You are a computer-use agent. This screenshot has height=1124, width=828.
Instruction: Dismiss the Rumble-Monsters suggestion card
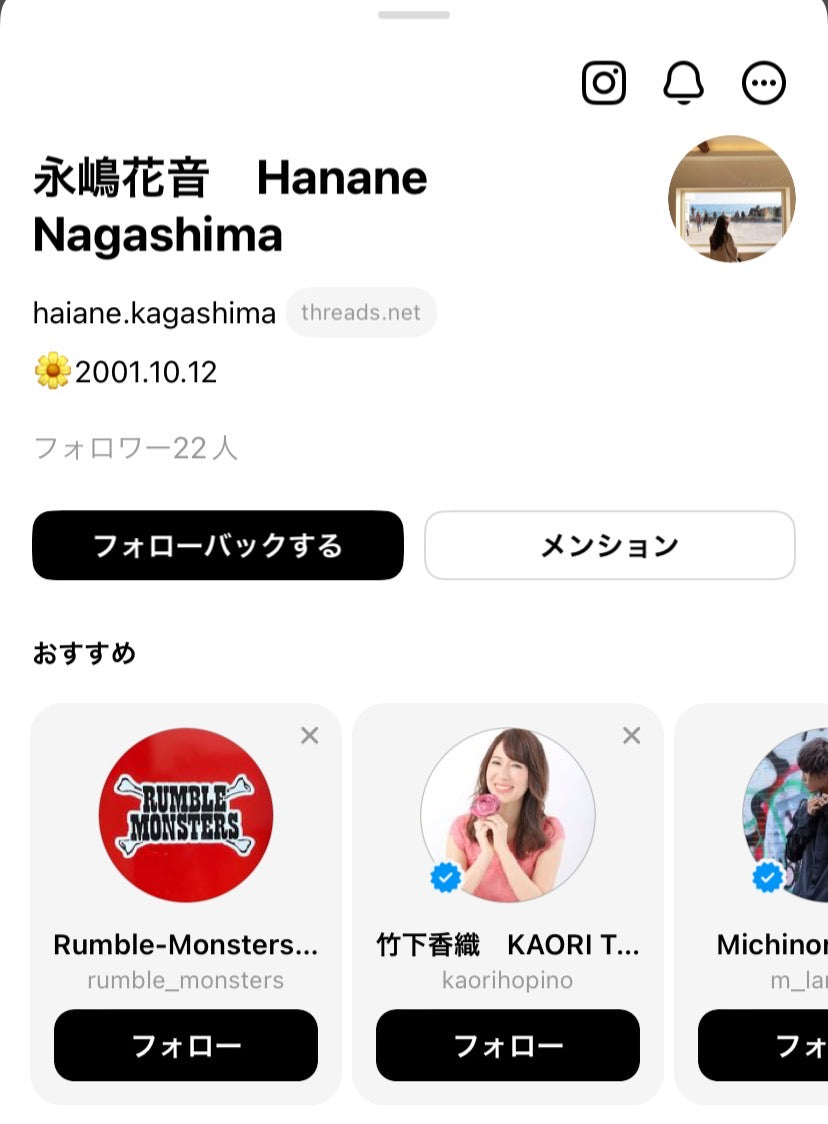pos(310,736)
